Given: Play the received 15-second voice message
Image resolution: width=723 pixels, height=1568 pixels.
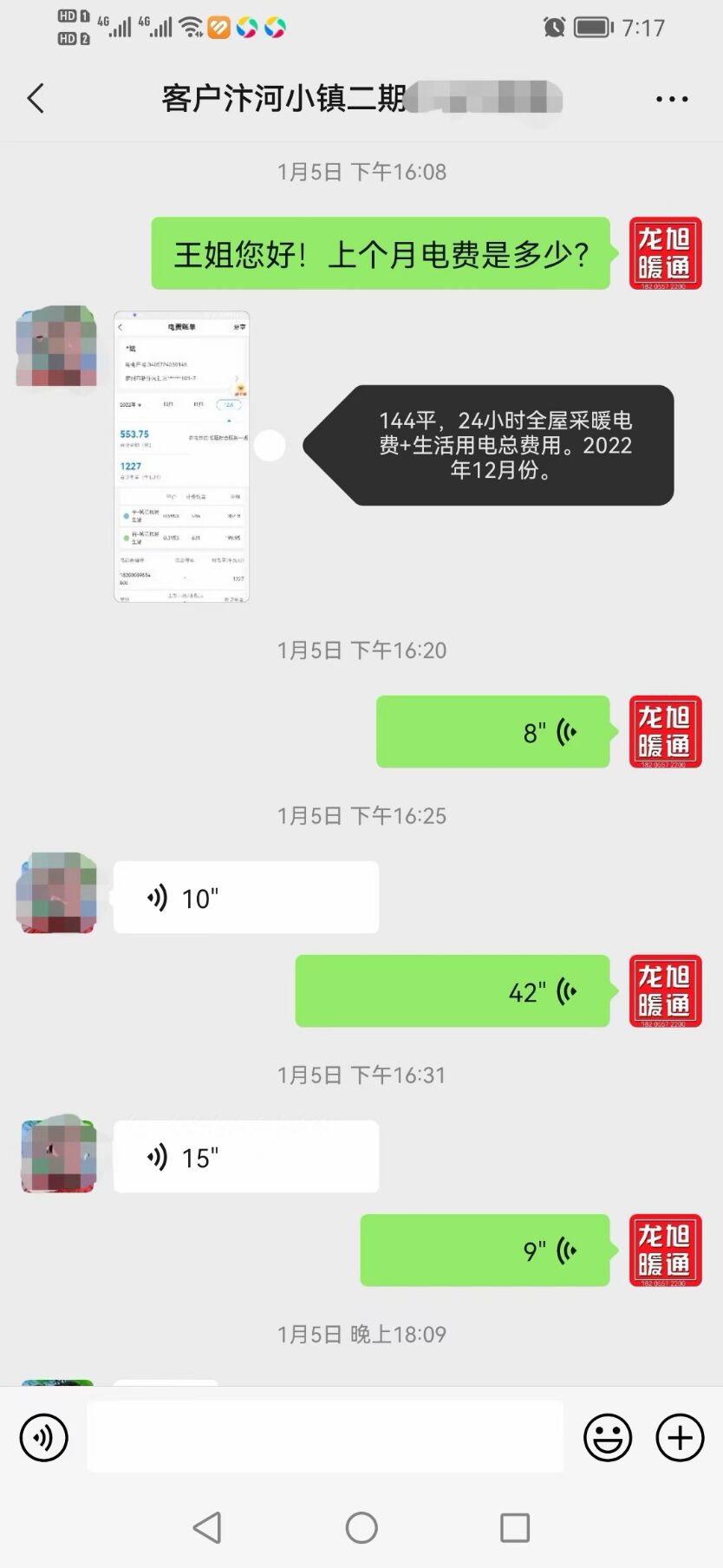Looking at the screenshot, I should [x=246, y=1157].
